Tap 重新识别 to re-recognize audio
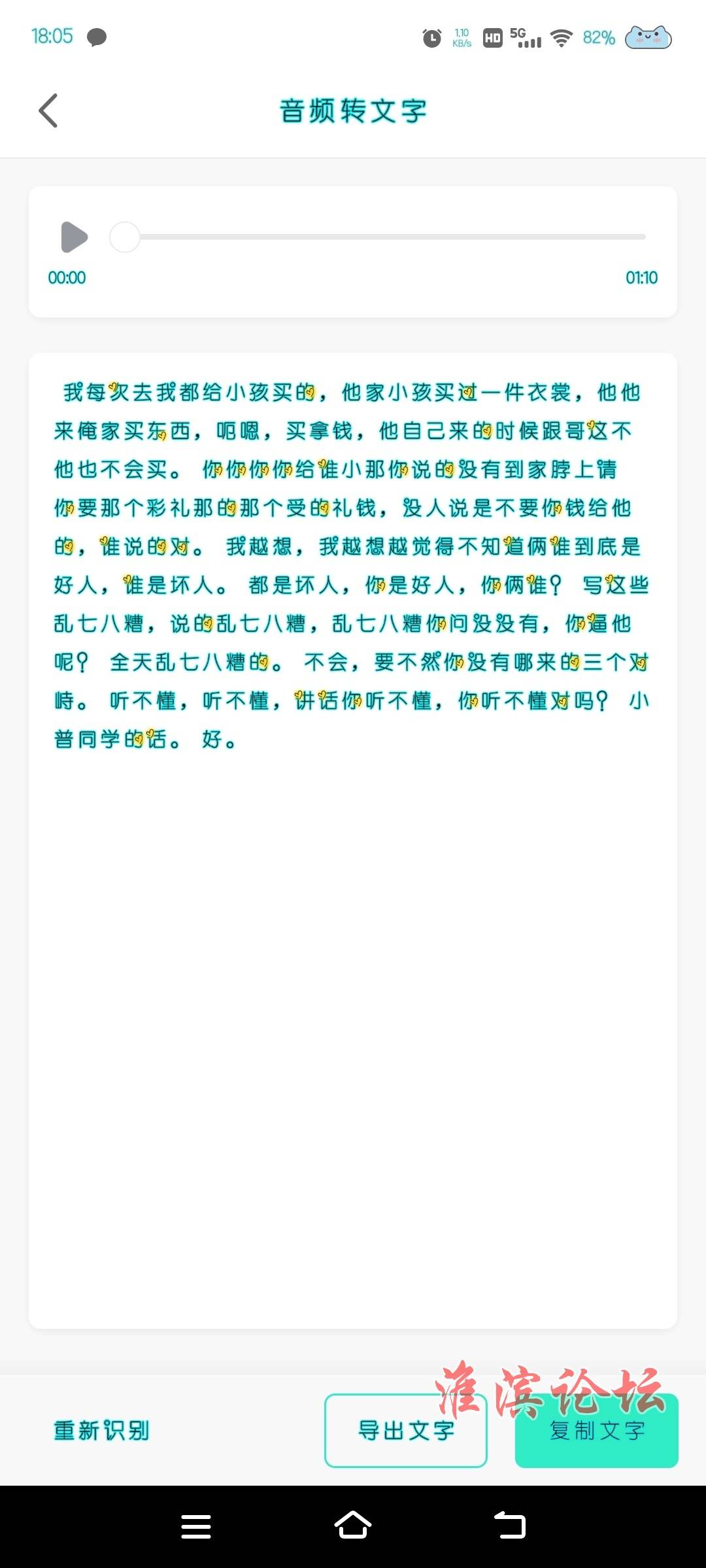 point(101,1431)
